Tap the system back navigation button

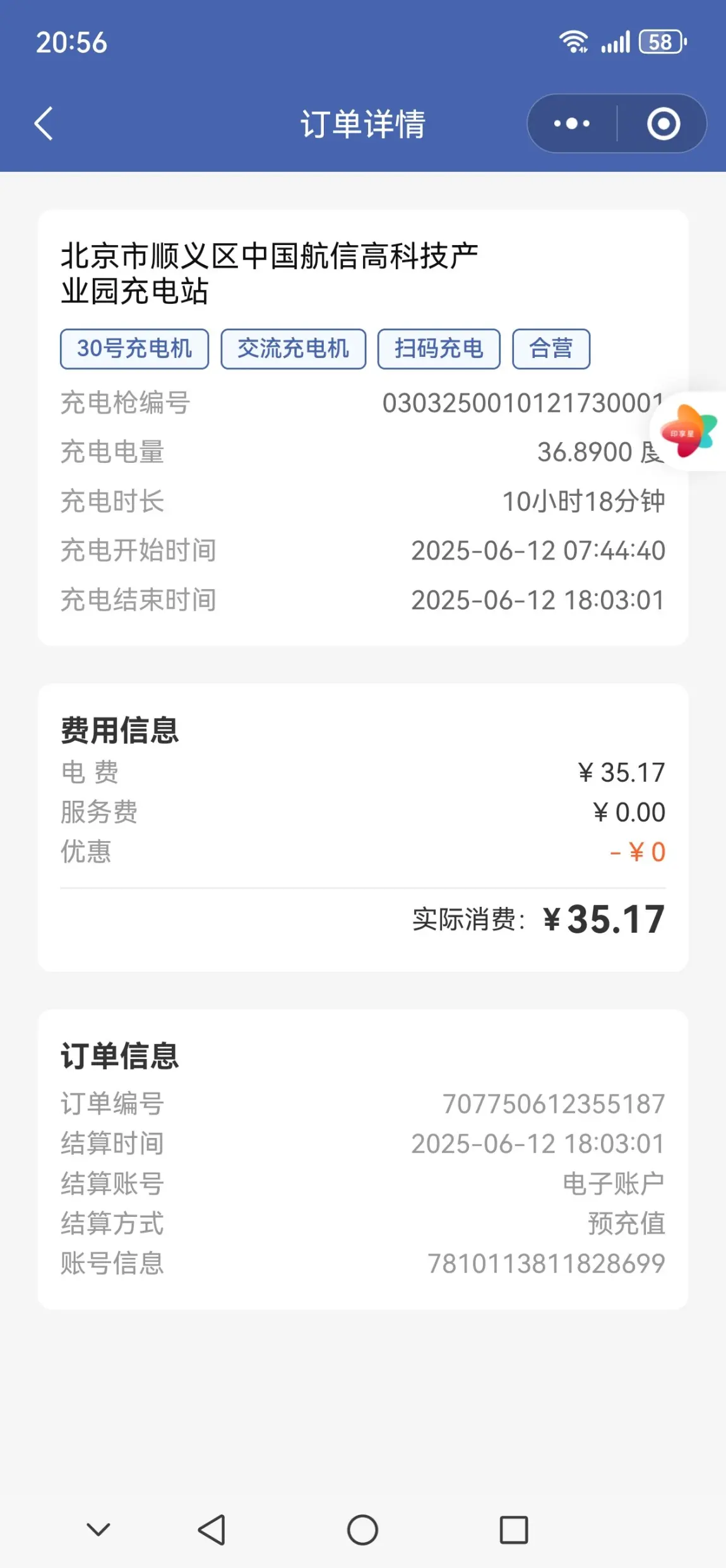pos(211,1529)
